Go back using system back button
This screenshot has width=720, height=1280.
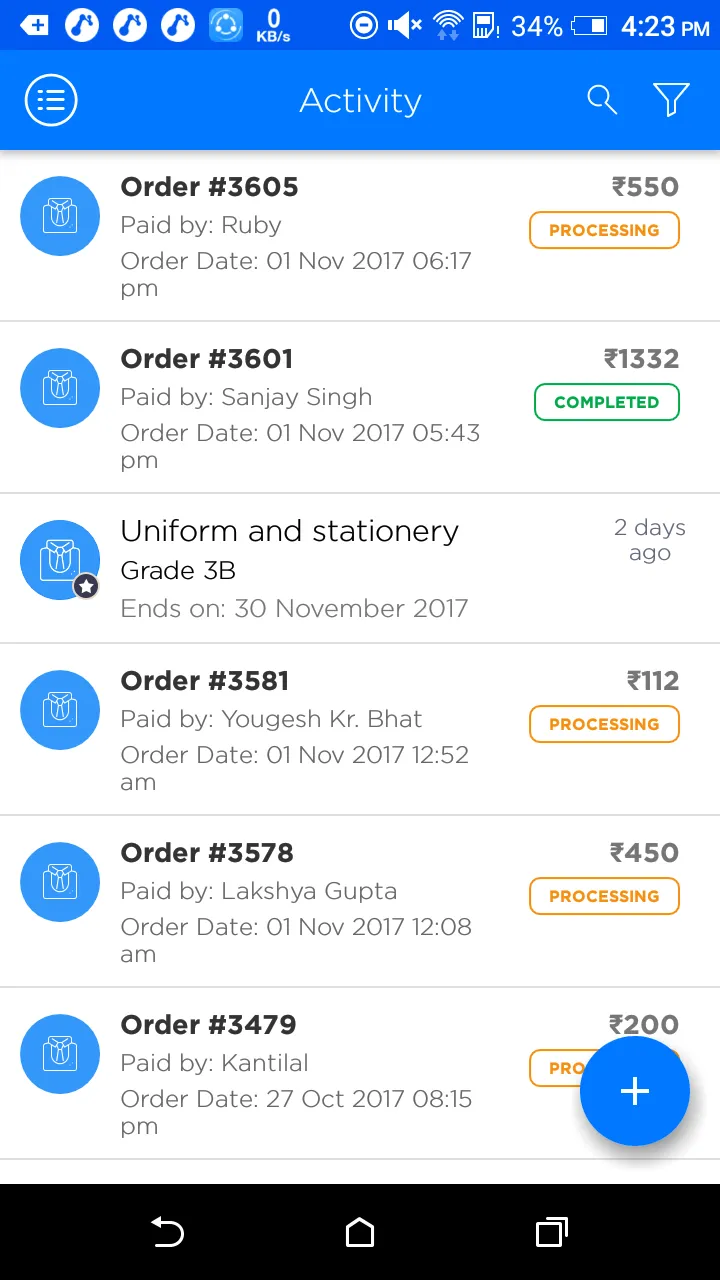[x=167, y=1233]
